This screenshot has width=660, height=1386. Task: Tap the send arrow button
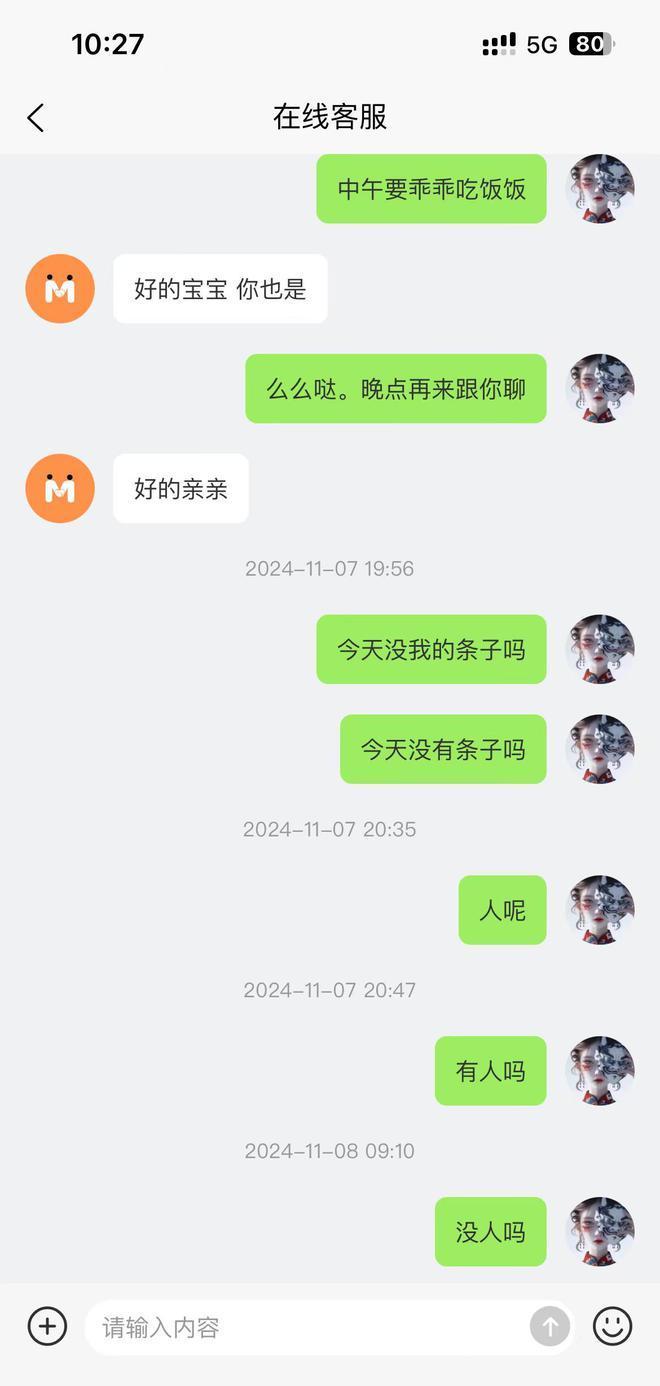coord(549,1327)
